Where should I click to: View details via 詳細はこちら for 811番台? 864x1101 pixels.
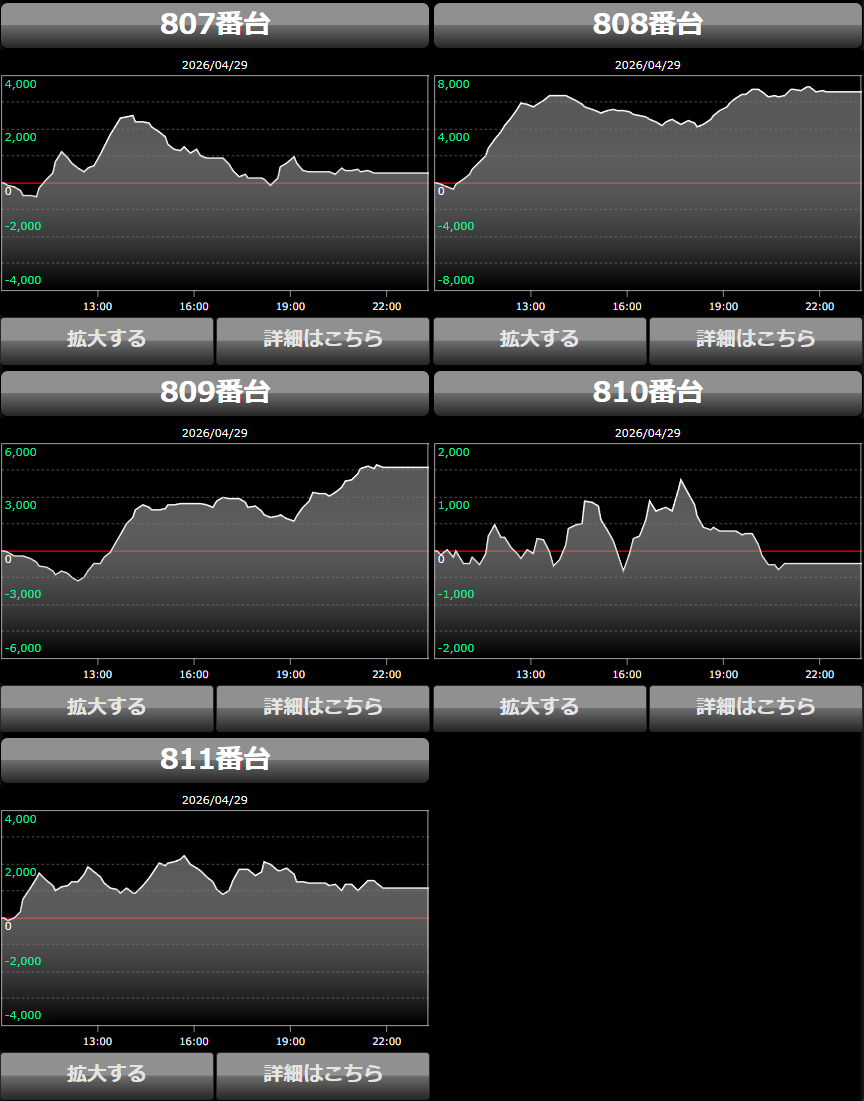pyautogui.click(x=322, y=1076)
